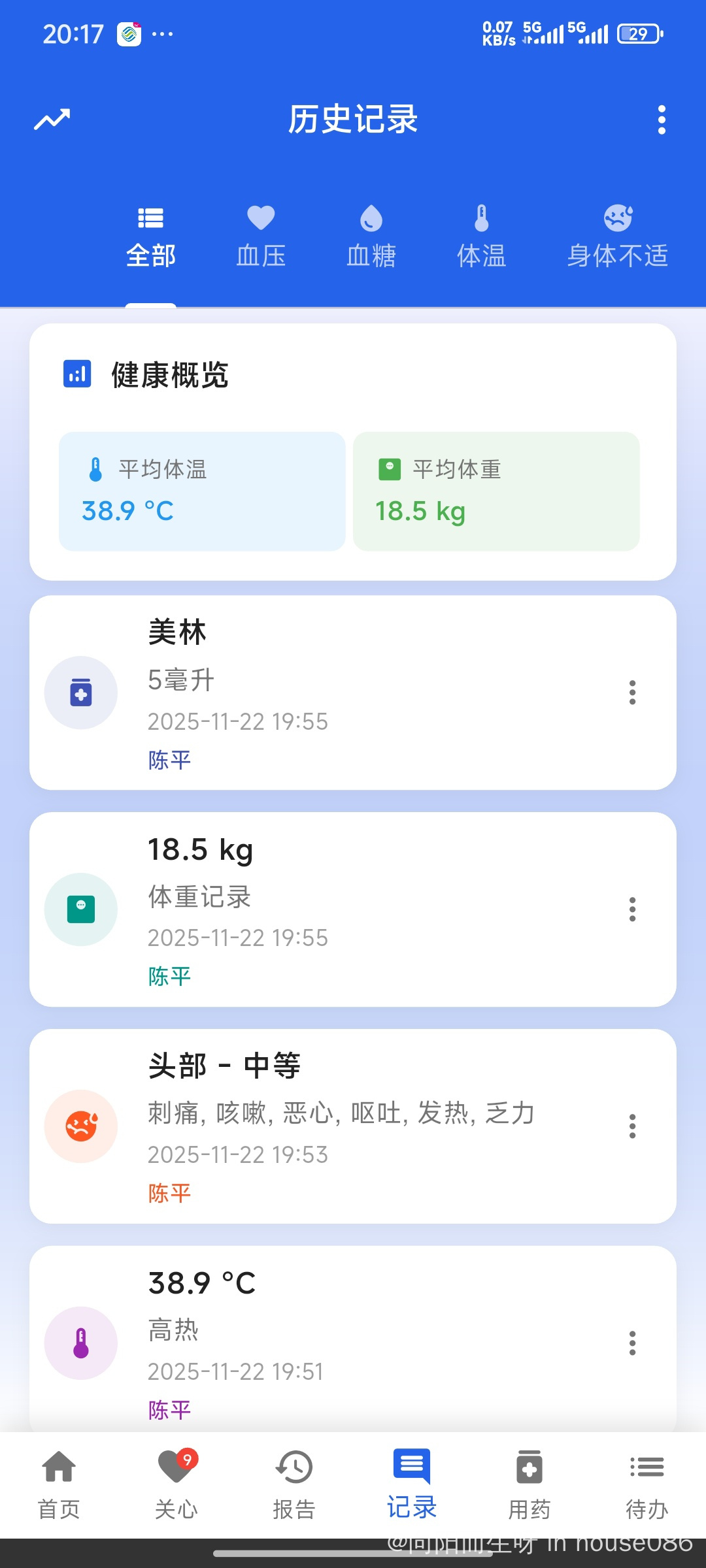Screen dimensions: 706x1568
Task: Go to the 待办 tab
Action: (x=647, y=1484)
